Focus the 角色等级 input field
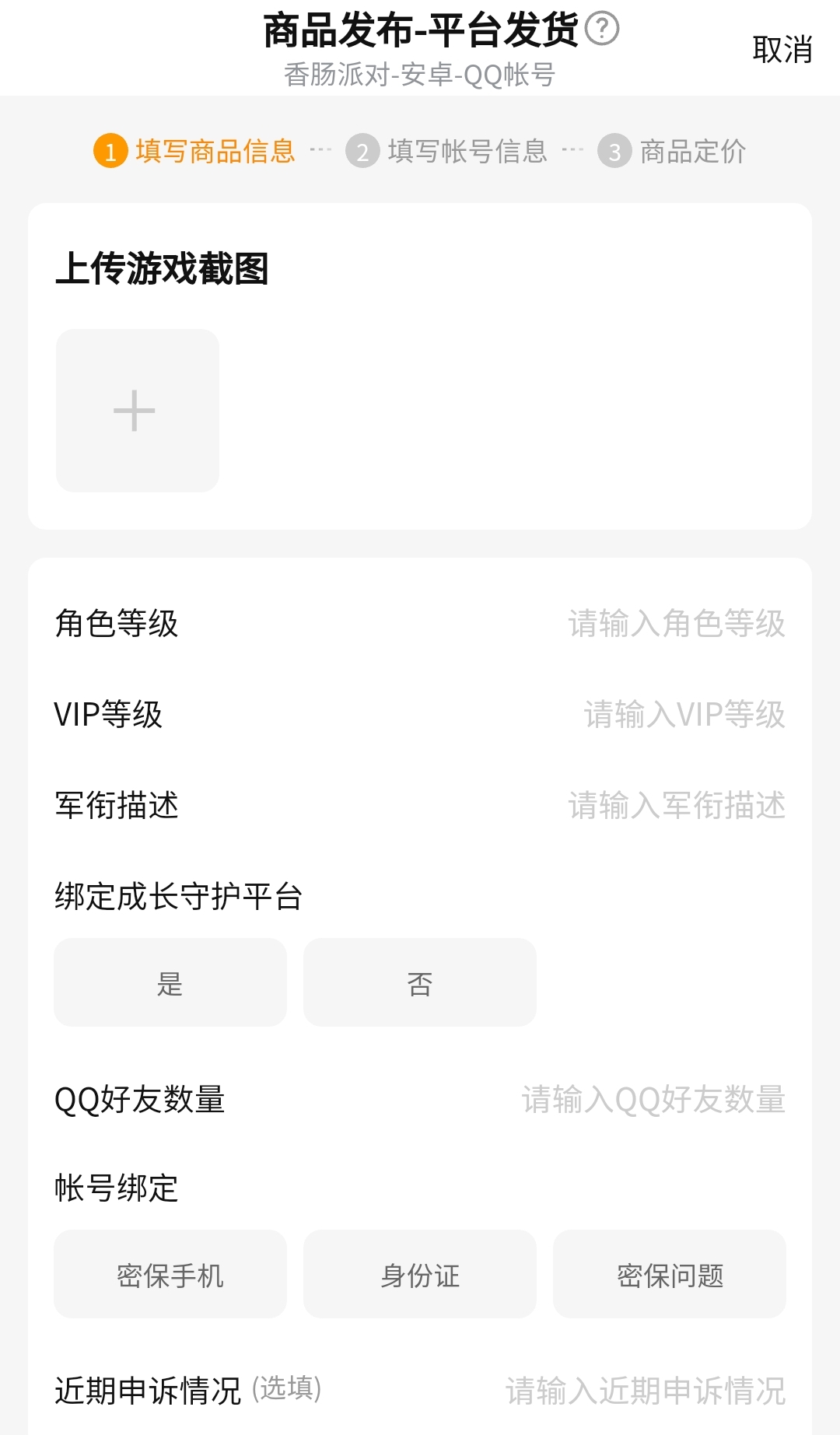840x1435 pixels. [x=676, y=624]
